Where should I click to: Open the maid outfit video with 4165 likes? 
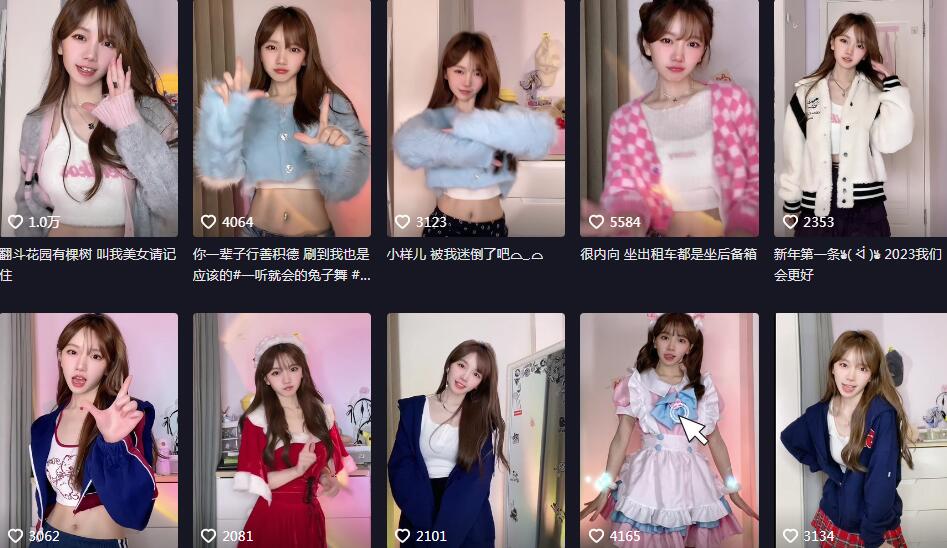click(x=669, y=430)
